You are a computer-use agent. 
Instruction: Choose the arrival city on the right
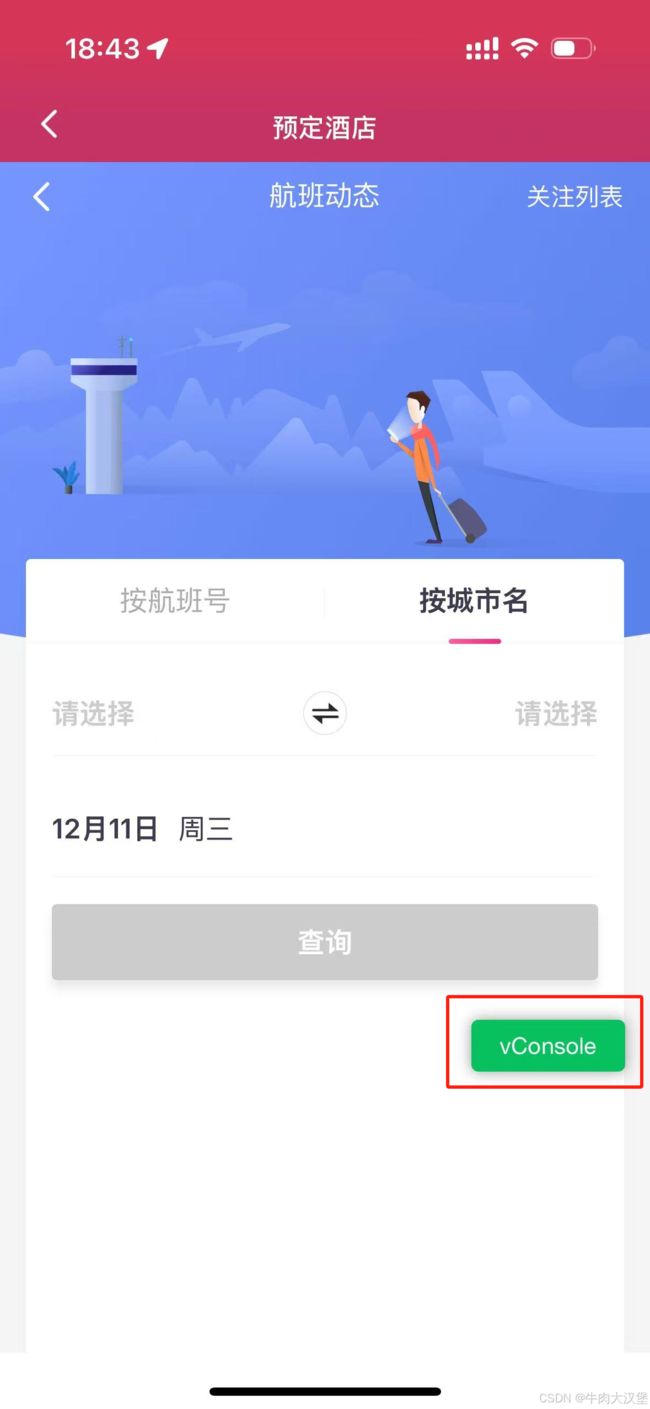(556, 713)
